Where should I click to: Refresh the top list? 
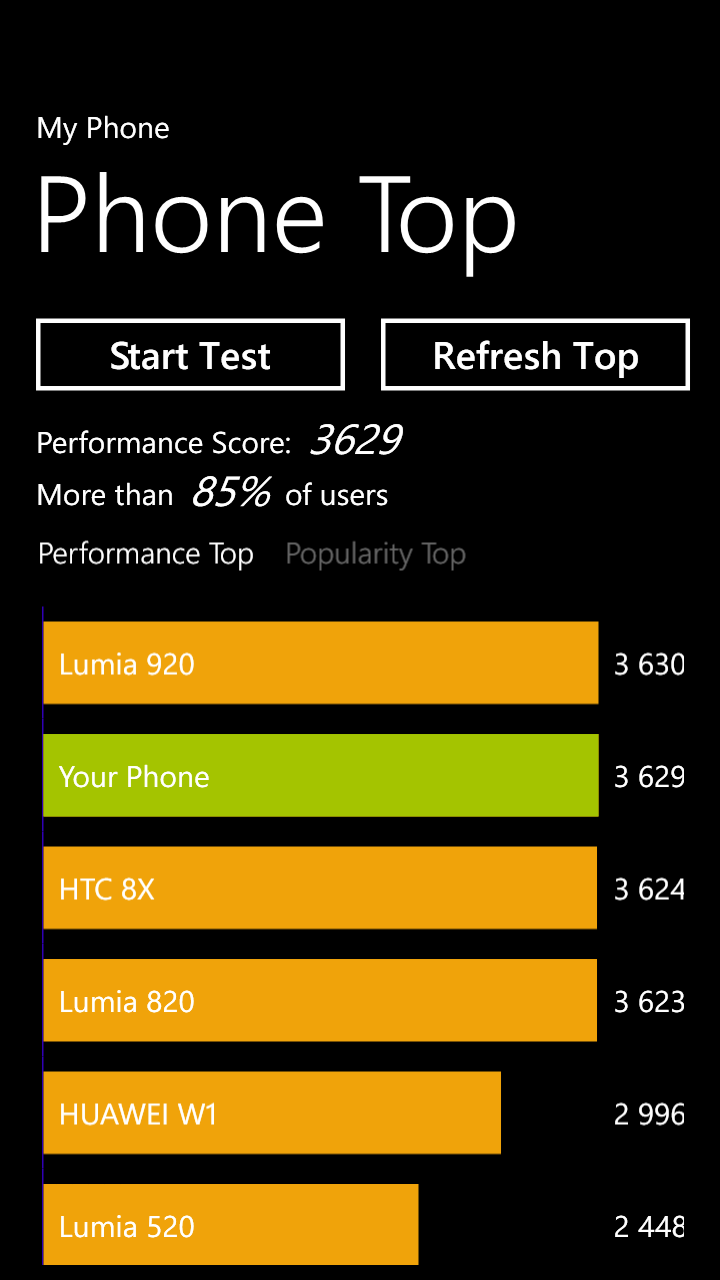(535, 355)
